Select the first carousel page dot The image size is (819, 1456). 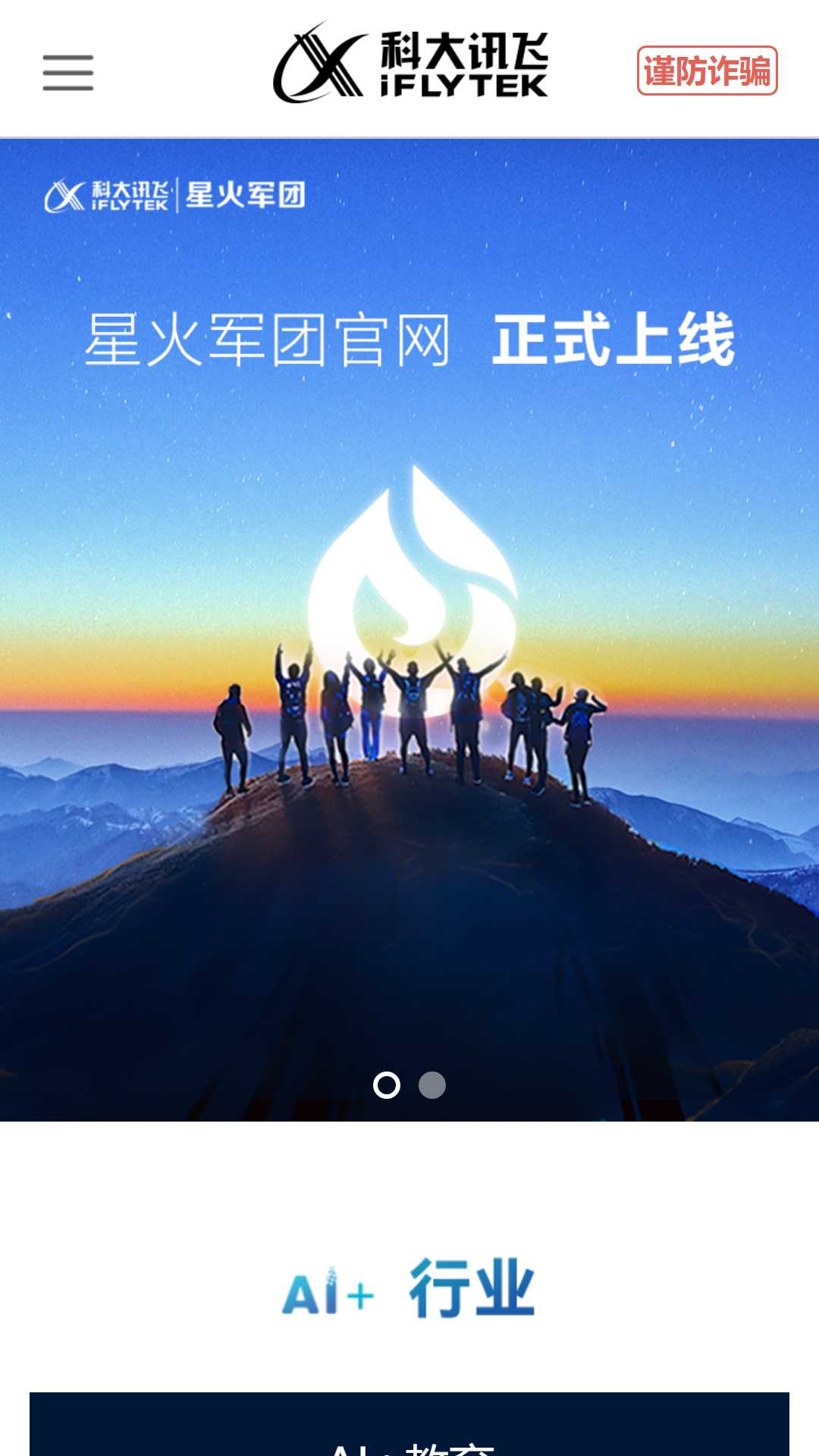pos(387,1085)
